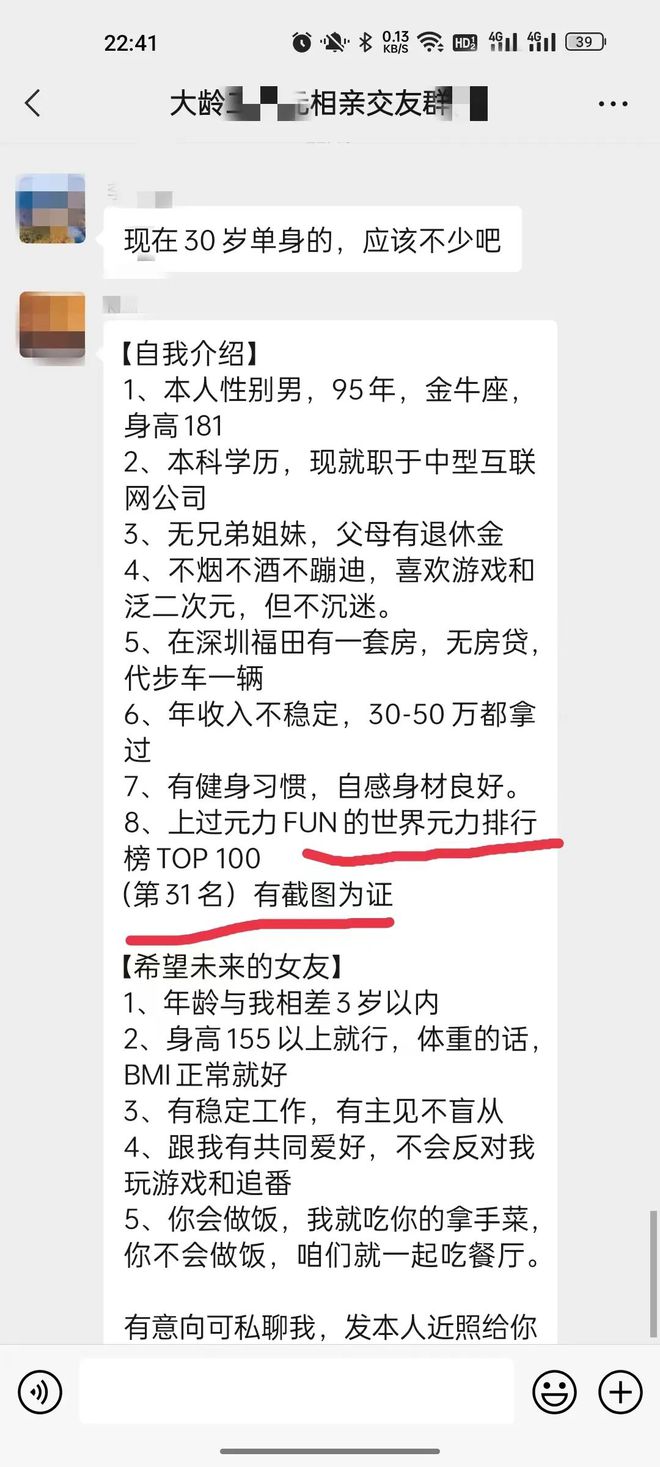Open the emoji picker
The image size is (660, 1467).
point(554,1391)
